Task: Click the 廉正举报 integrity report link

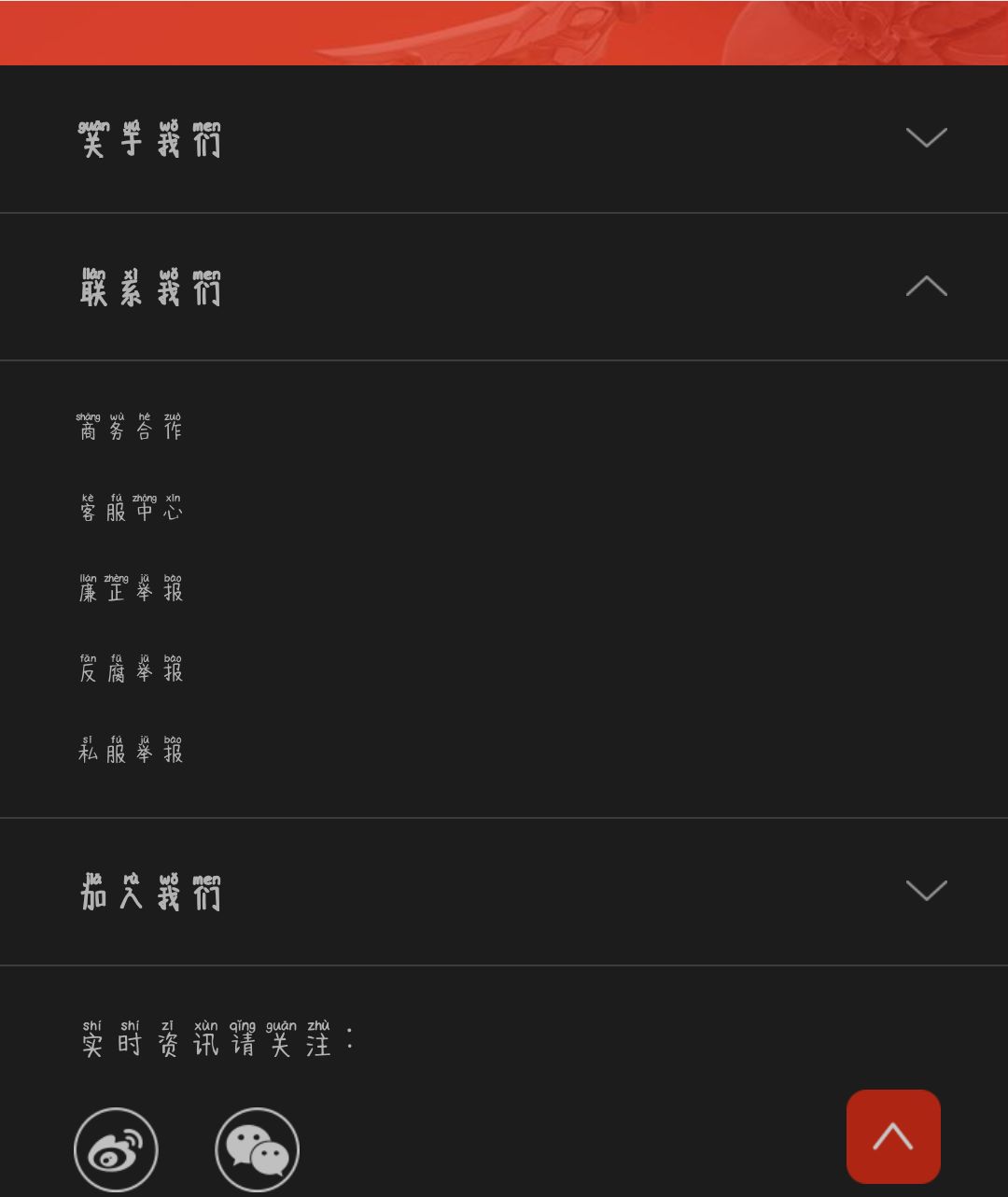Action: 131,590
